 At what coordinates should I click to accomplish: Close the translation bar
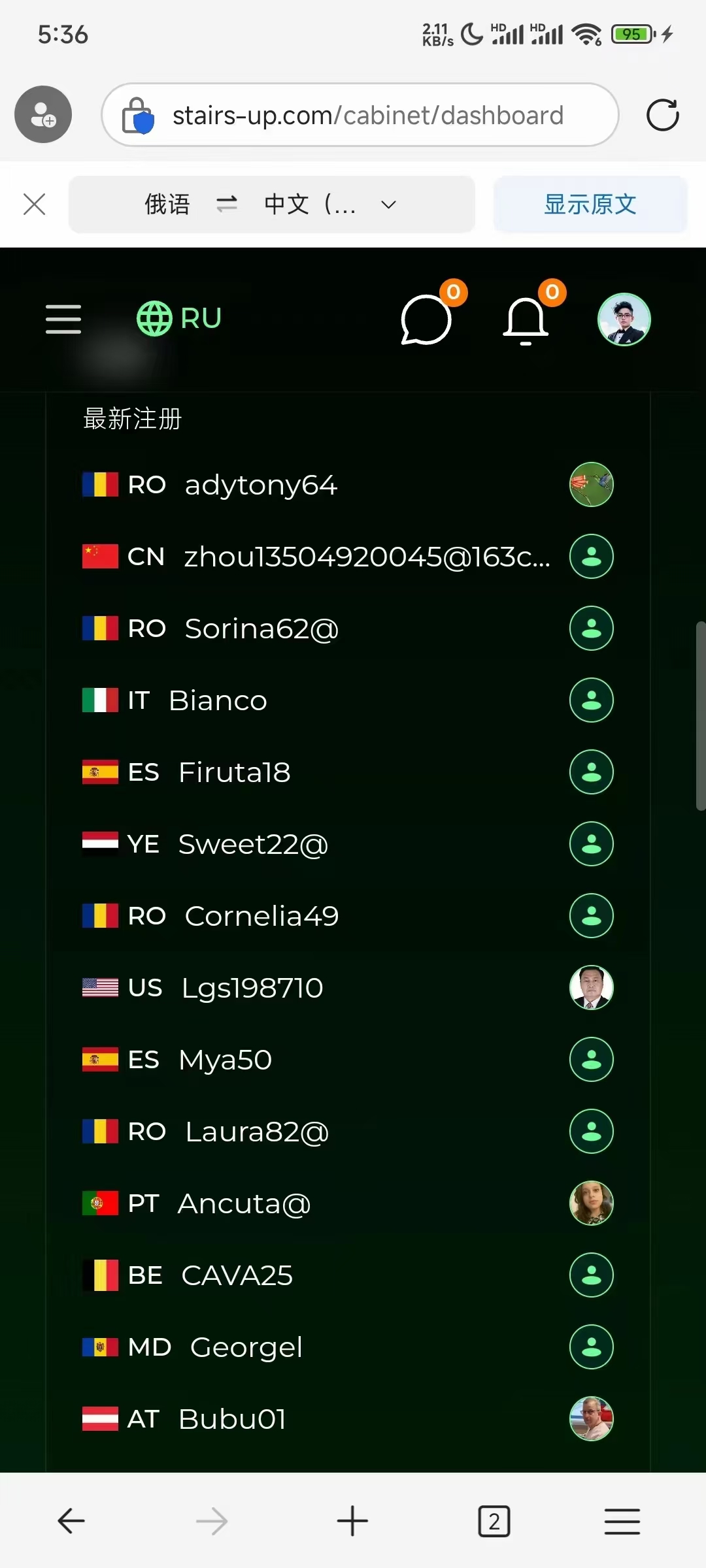tap(34, 204)
